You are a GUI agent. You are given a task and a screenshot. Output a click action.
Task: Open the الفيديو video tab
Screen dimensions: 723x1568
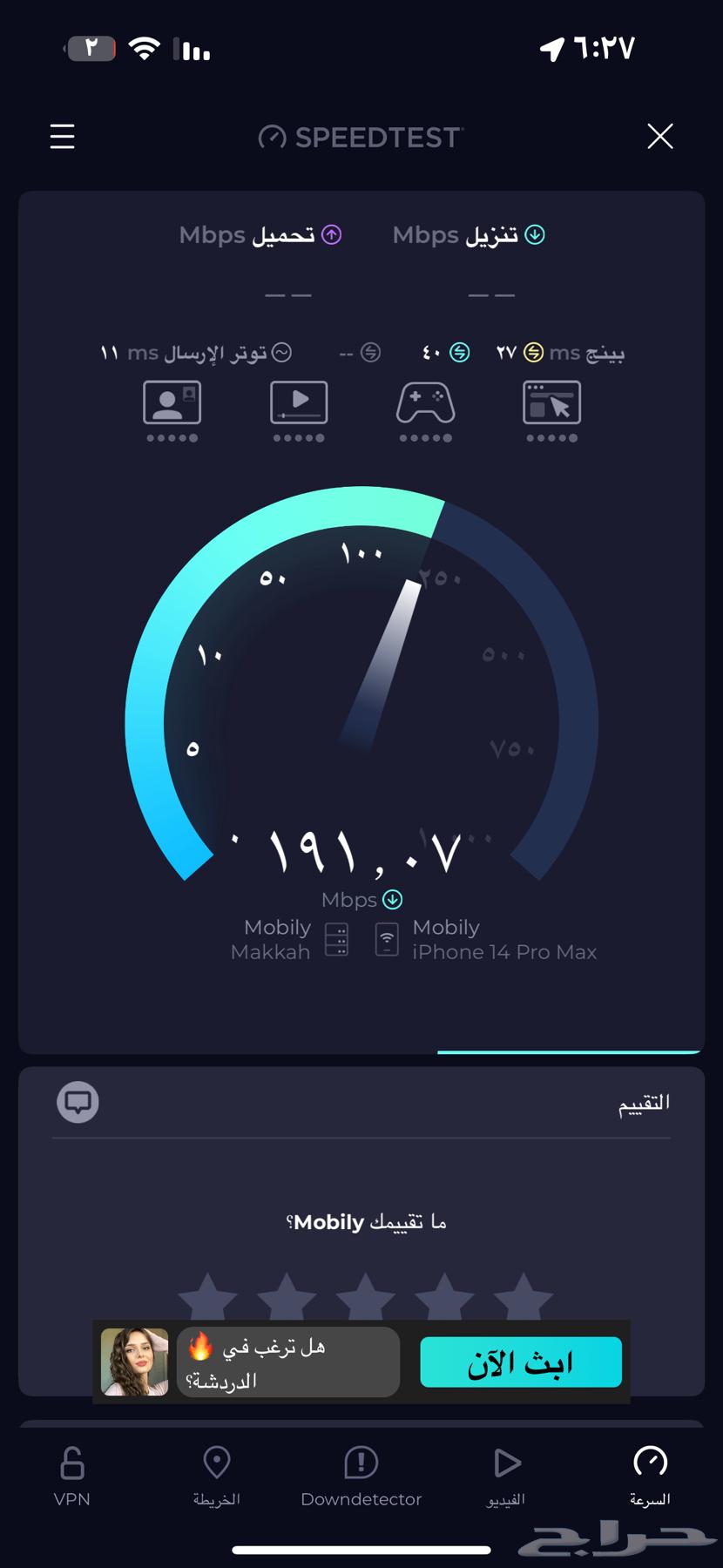505,1475
